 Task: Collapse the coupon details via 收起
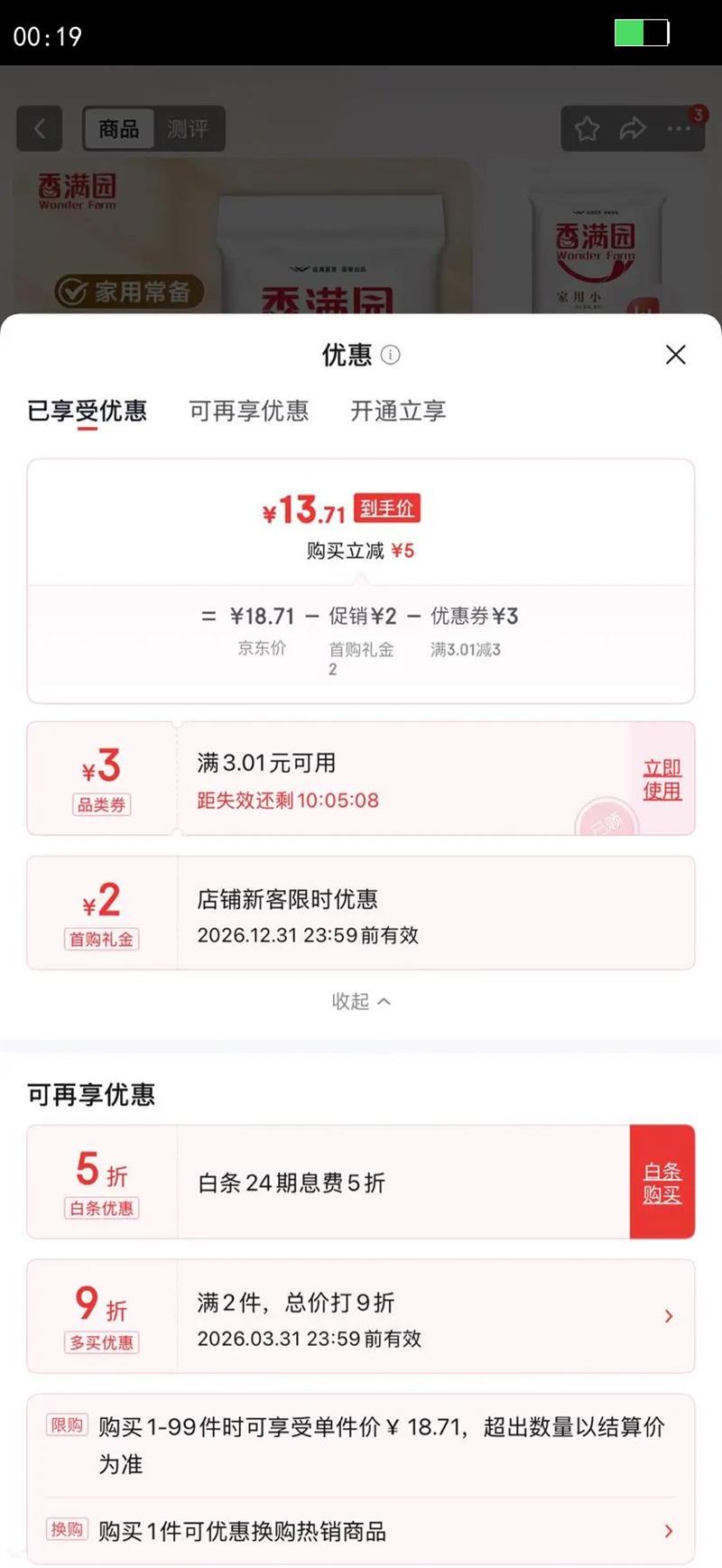pos(361,1001)
